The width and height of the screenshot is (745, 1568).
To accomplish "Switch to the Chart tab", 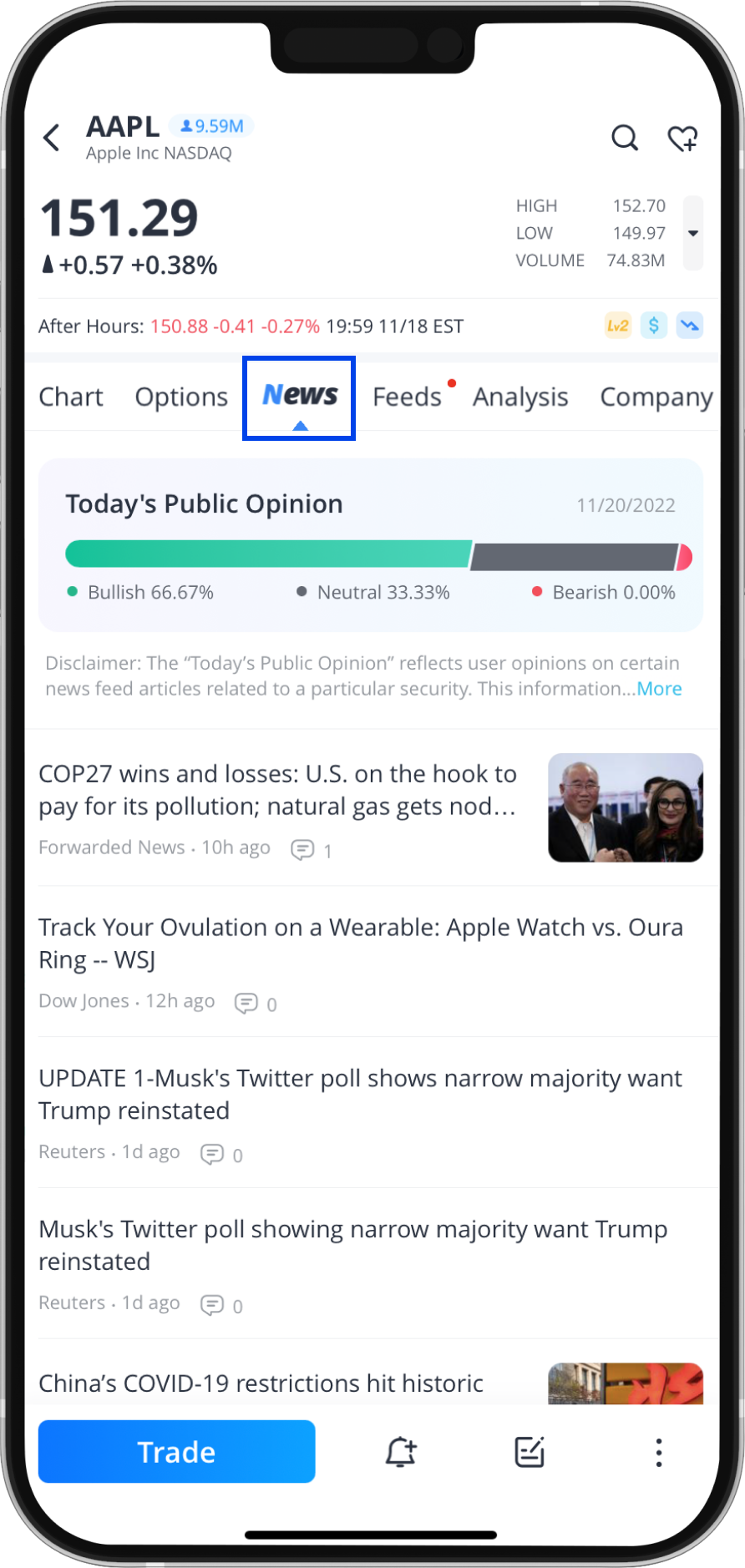I will click(x=71, y=397).
